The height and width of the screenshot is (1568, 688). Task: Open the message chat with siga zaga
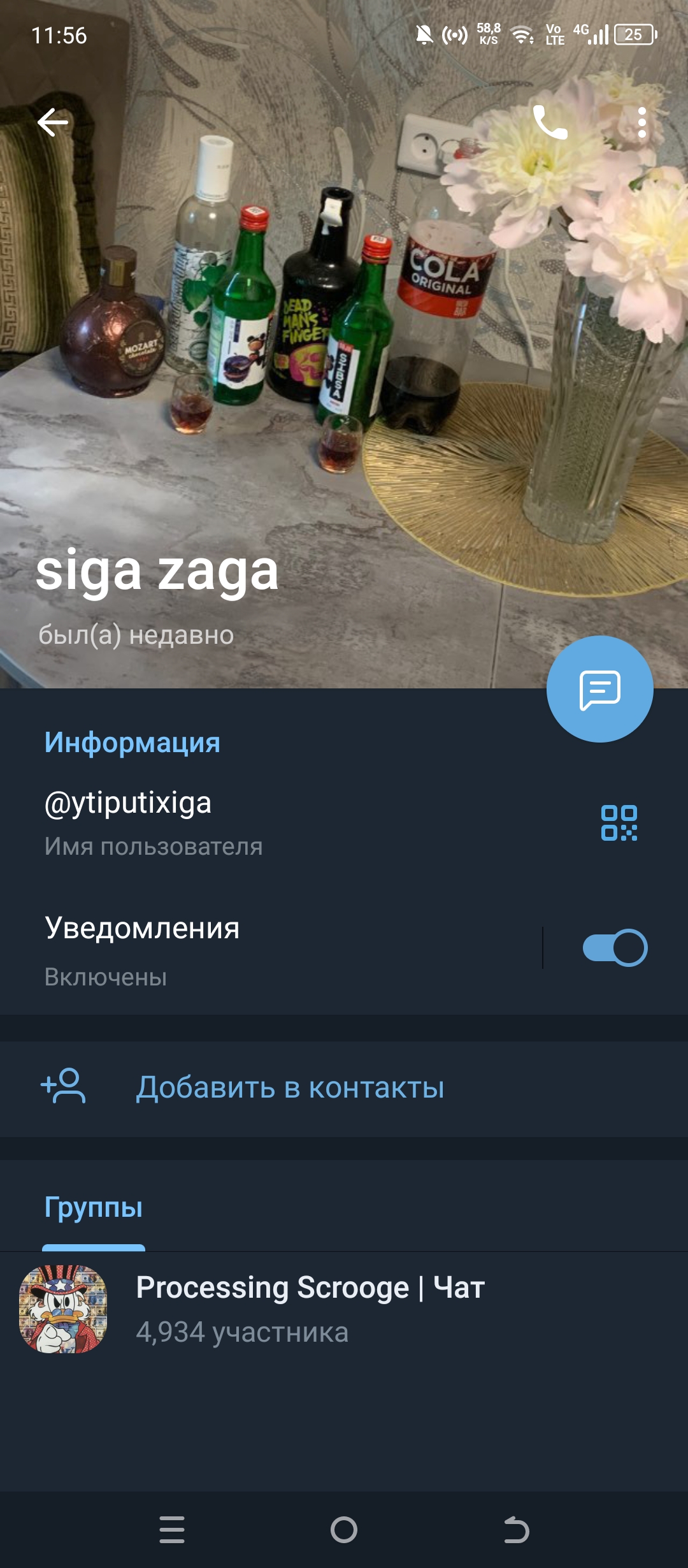pos(599,689)
